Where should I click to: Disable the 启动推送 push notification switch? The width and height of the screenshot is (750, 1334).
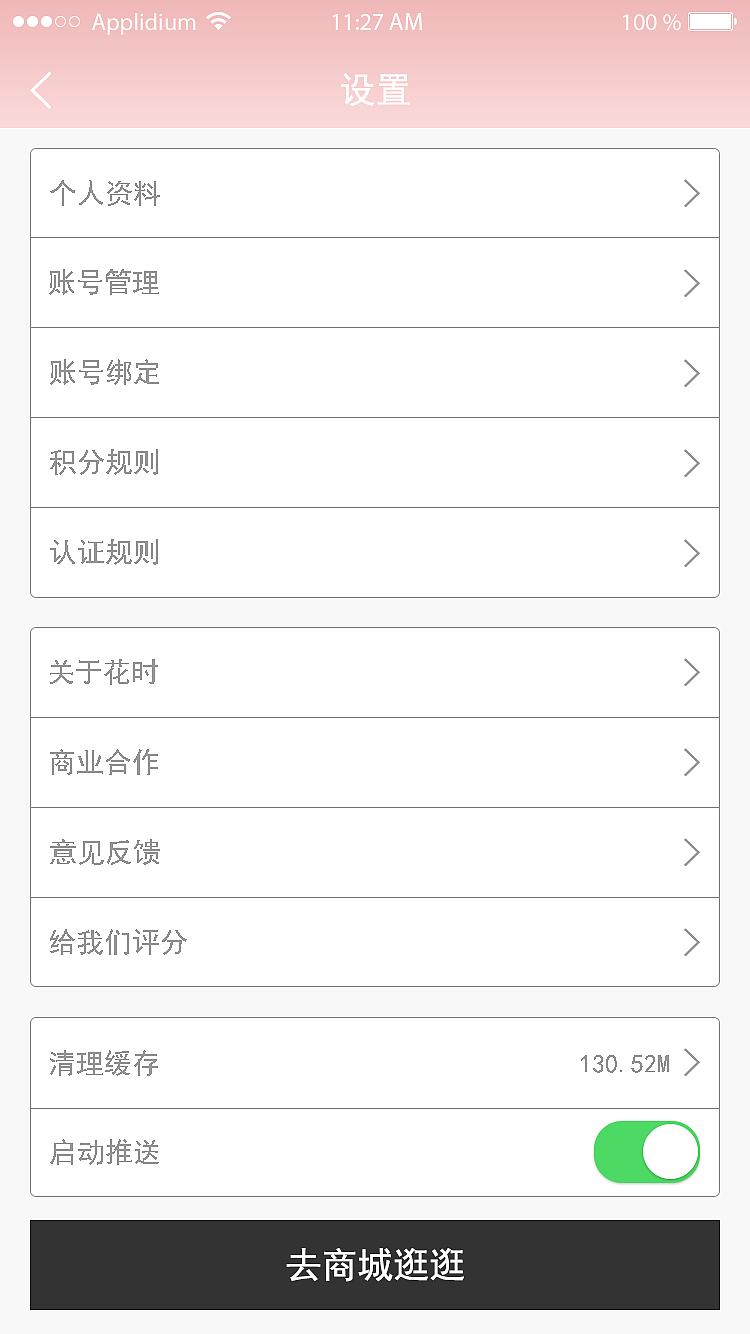646,1152
